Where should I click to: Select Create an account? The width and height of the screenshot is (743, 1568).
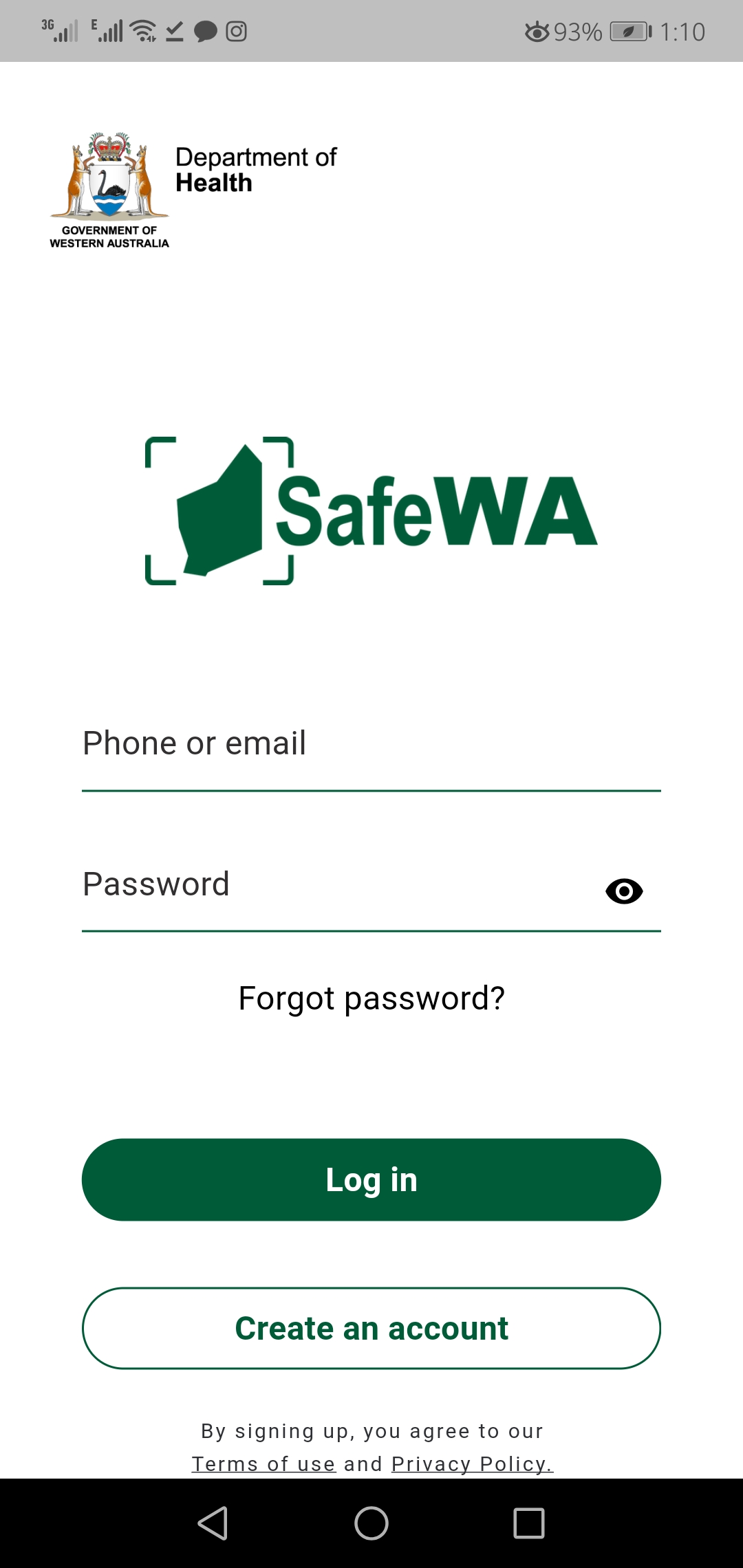[x=371, y=1328]
